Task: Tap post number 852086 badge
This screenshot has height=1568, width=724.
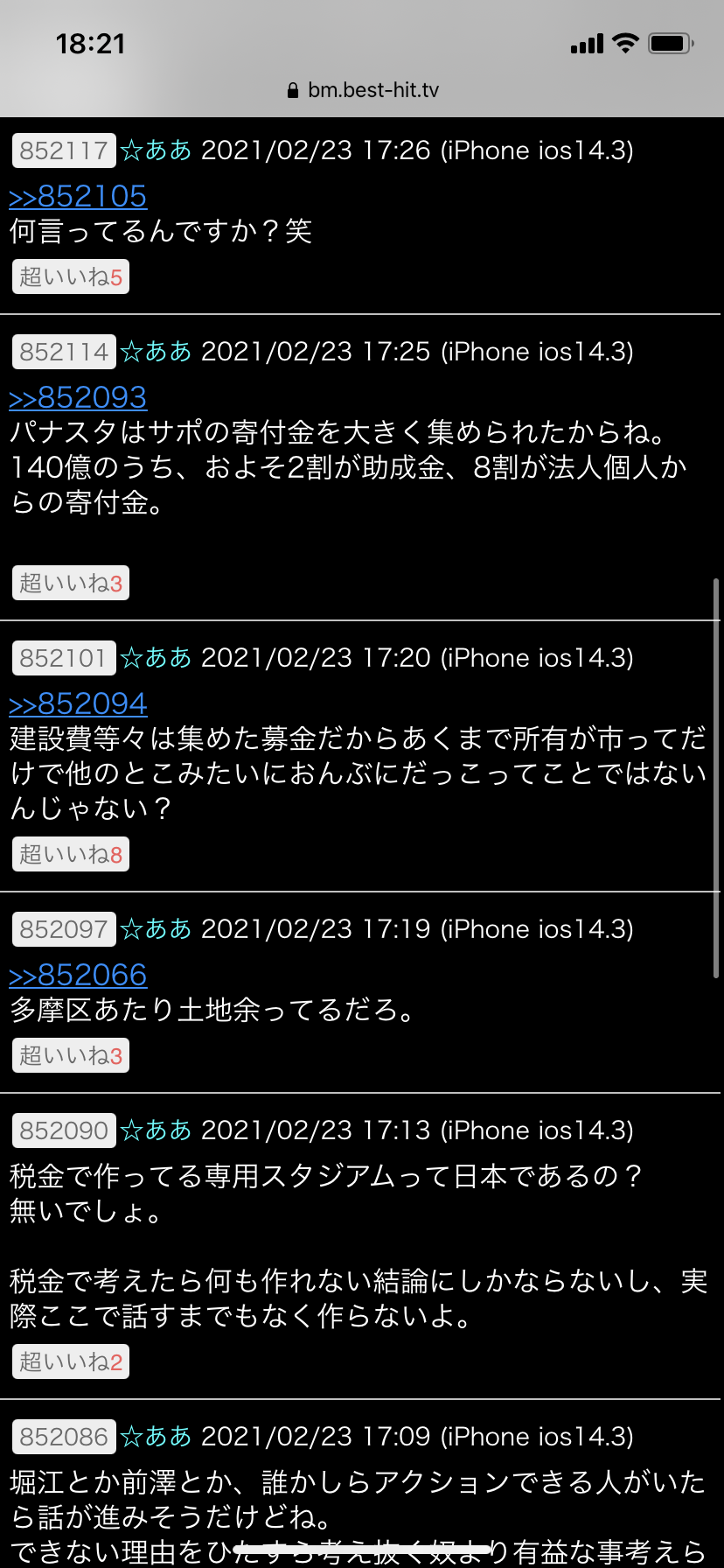Action: tap(64, 1437)
